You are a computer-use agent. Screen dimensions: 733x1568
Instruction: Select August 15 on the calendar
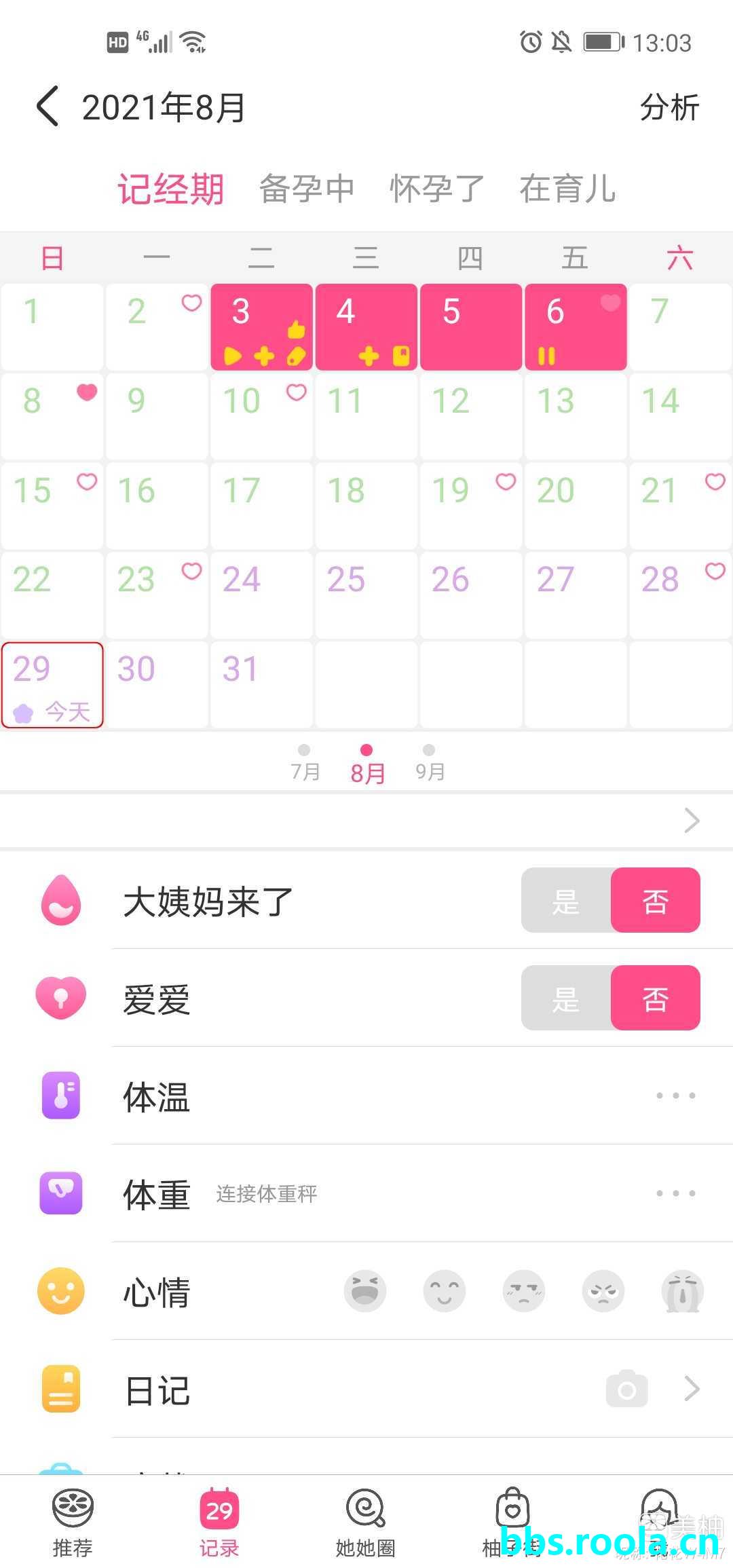point(52,505)
